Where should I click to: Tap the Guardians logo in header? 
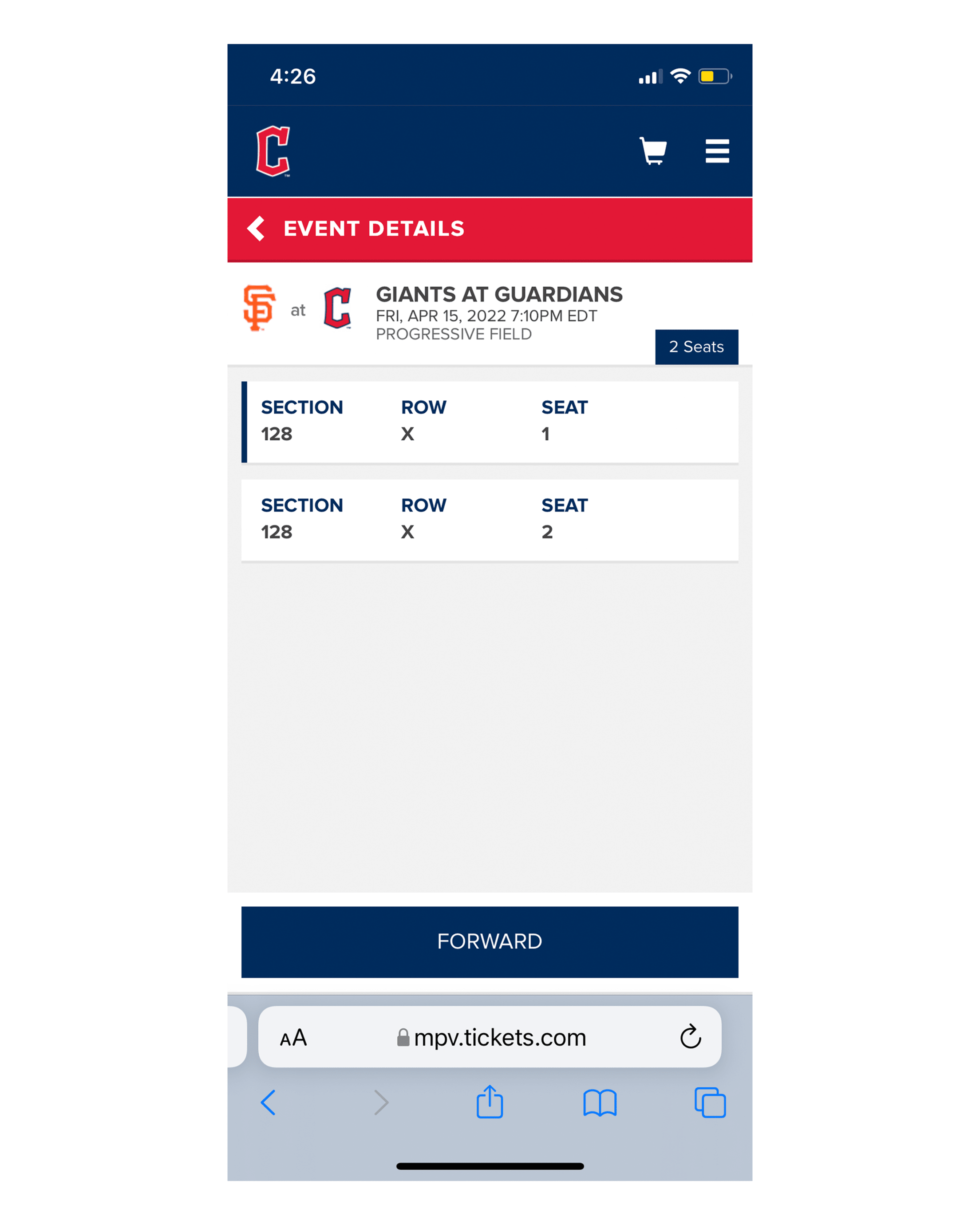[x=273, y=151]
